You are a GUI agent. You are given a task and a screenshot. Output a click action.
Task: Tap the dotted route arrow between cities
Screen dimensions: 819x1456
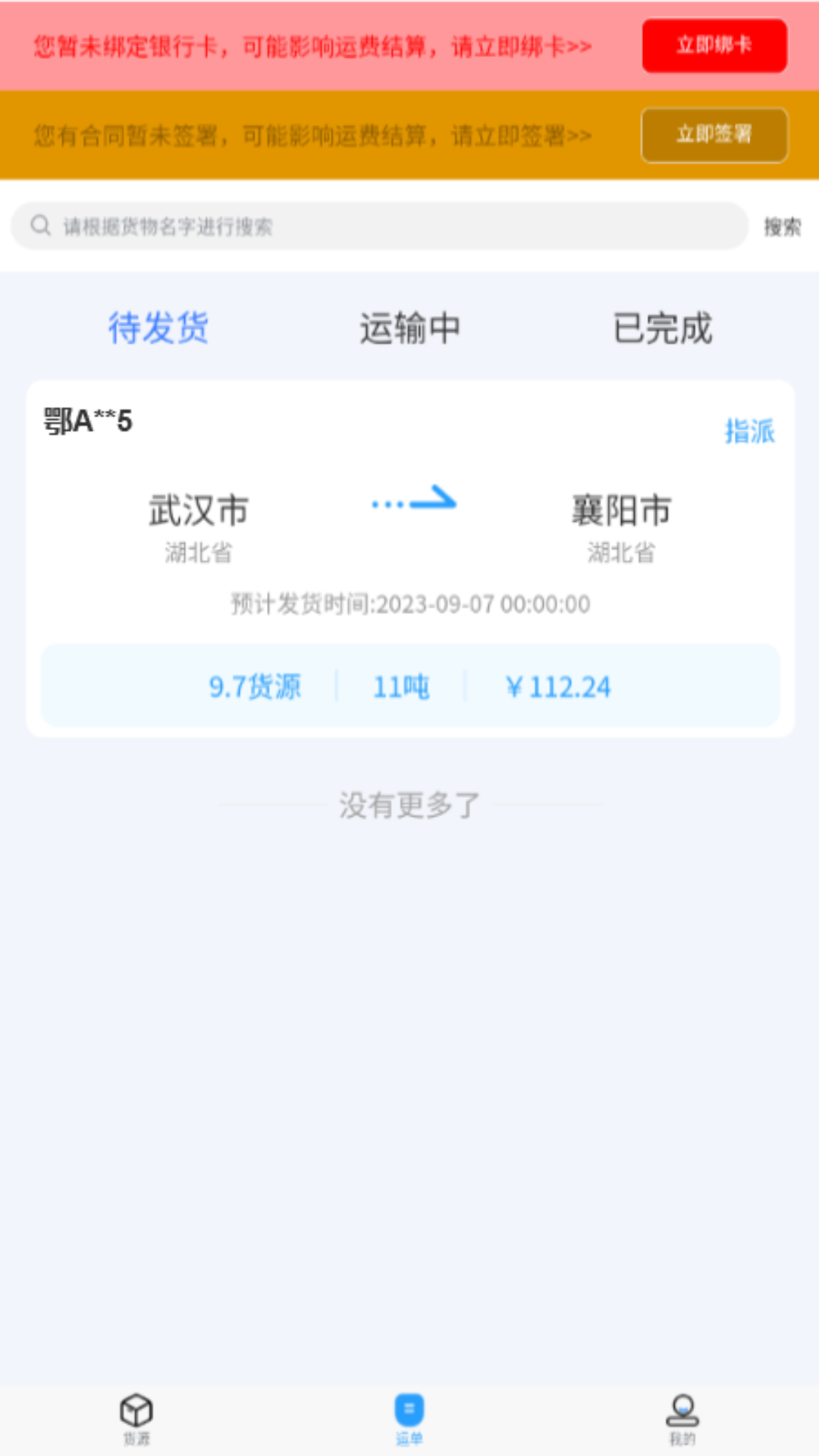(414, 500)
